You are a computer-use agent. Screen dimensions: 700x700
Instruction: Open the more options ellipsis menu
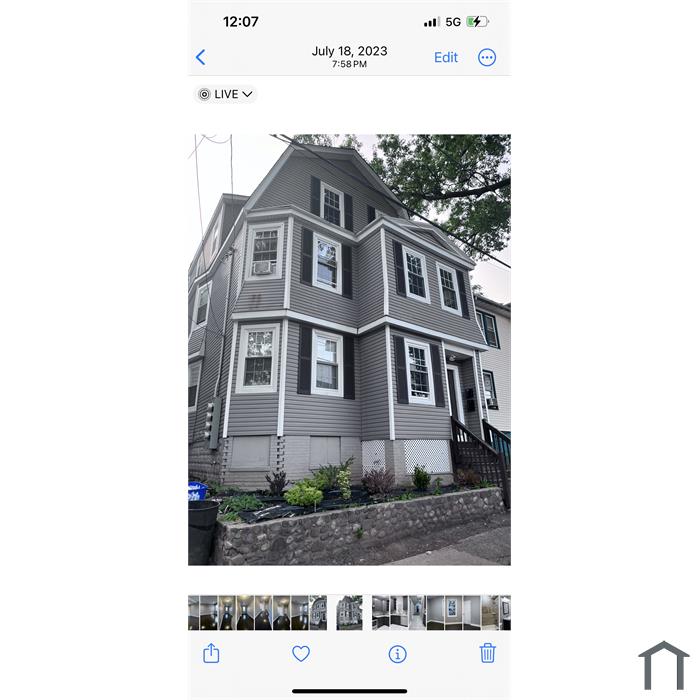[x=487, y=57]
